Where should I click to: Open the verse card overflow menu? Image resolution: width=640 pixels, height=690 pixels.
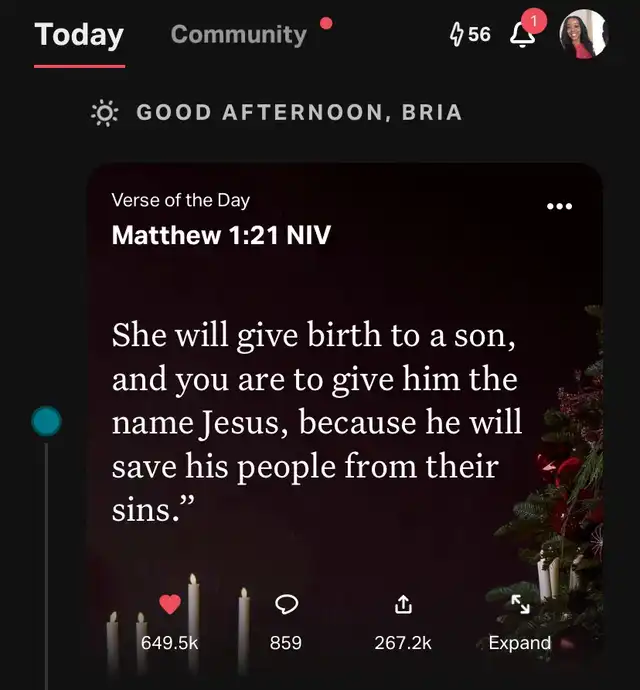coord(560,206)
